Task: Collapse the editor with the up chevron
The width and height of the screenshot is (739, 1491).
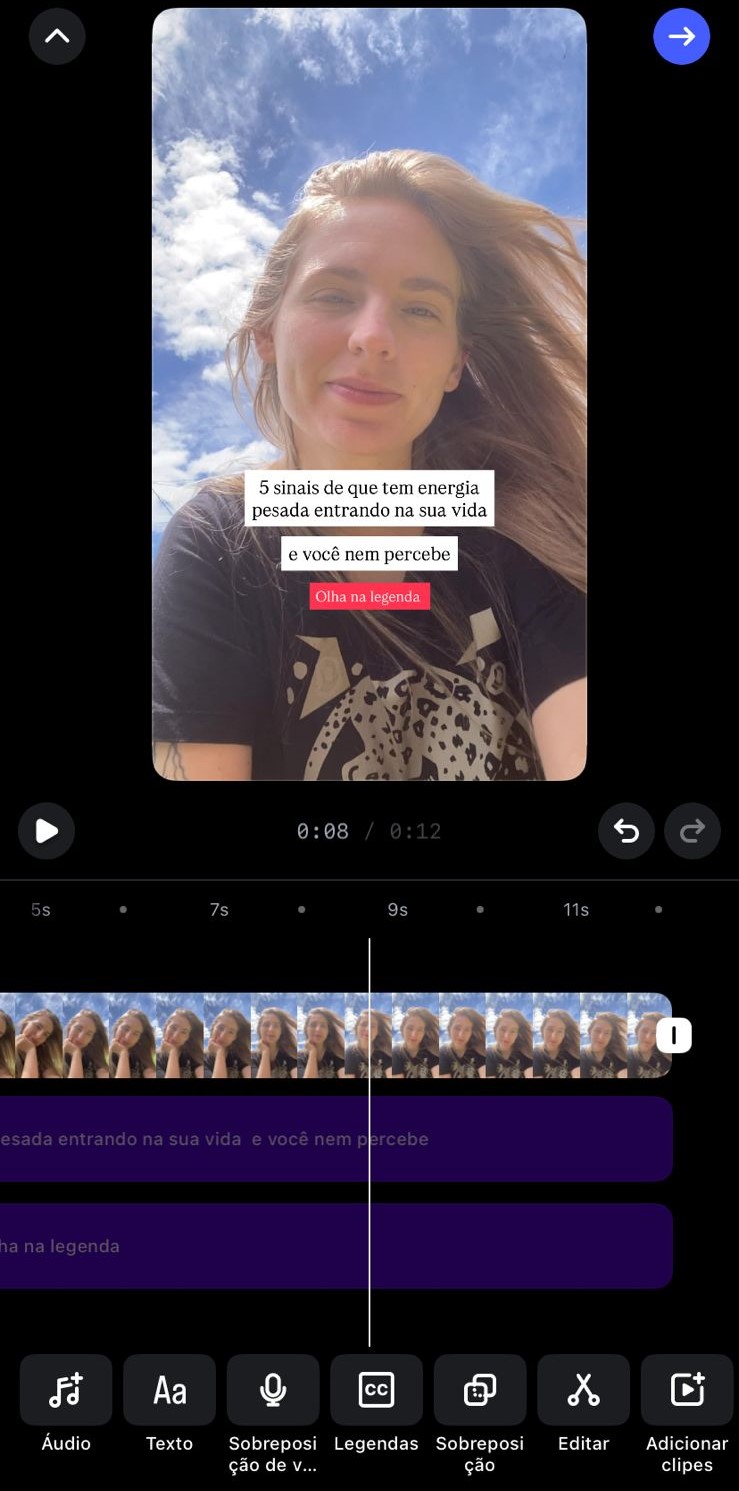Action: click(57, 37)
